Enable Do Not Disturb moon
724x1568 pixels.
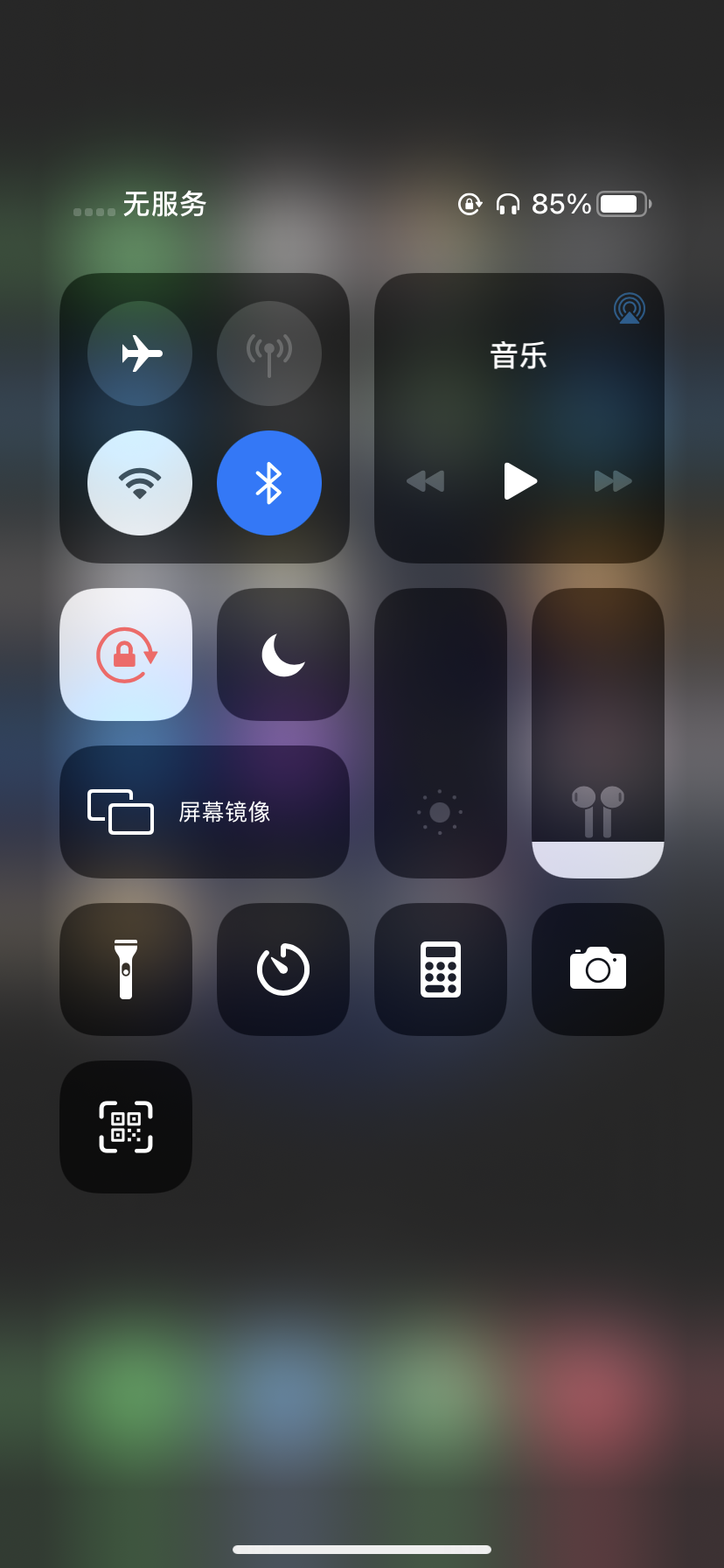point(283,654)
